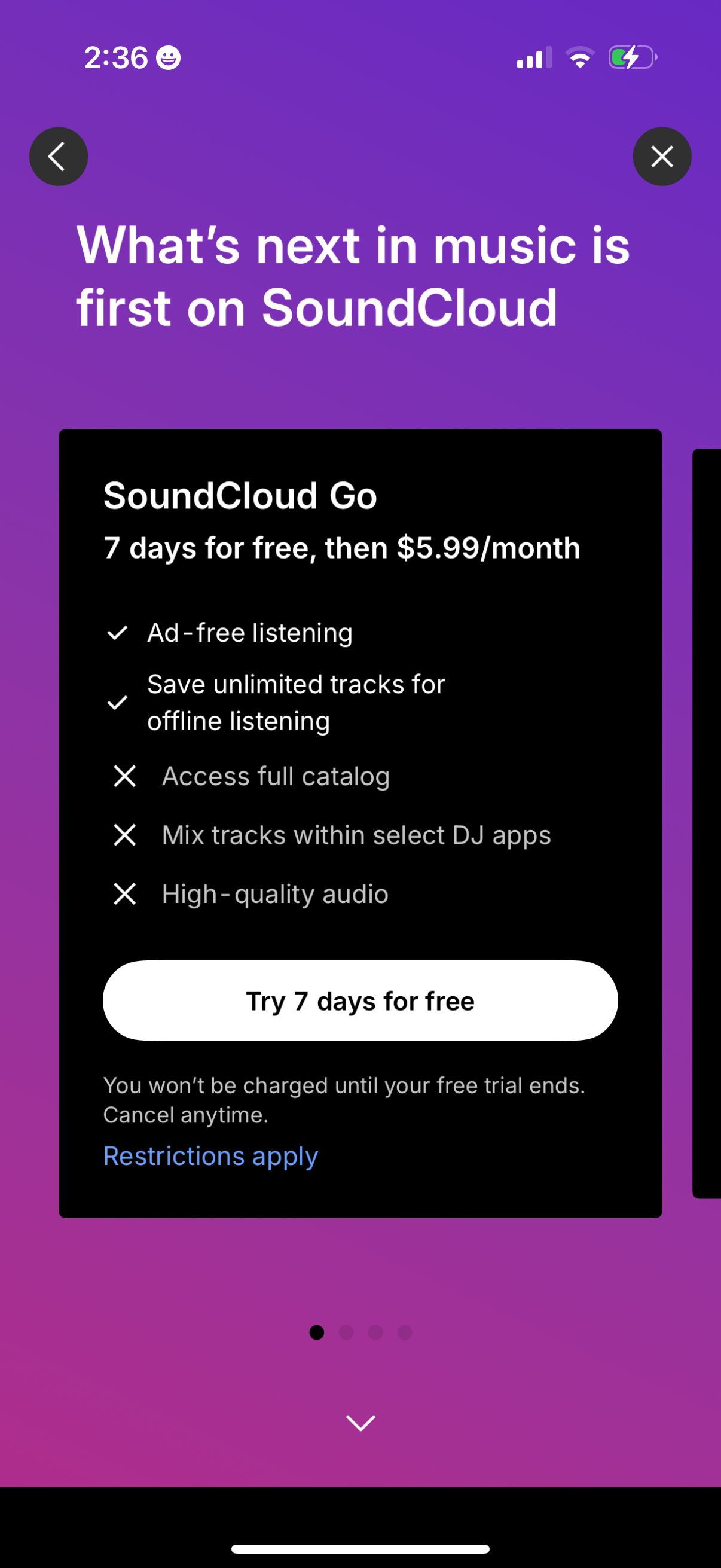Select the first page indicator dot
The width and height of the screenshot is (721, 1568).
pyautogui.click(x=317, y=1332)
